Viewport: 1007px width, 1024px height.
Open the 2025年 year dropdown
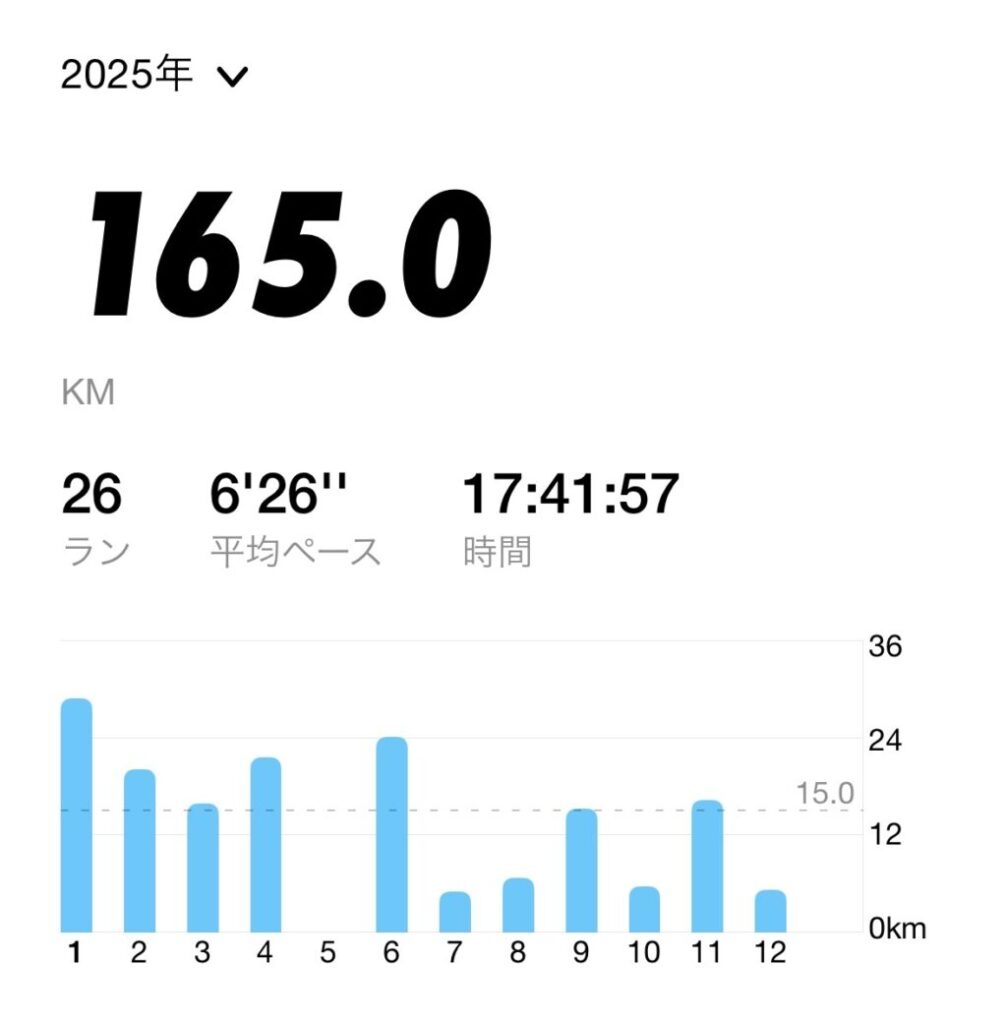pyautogui.click(x=155, y=76)
